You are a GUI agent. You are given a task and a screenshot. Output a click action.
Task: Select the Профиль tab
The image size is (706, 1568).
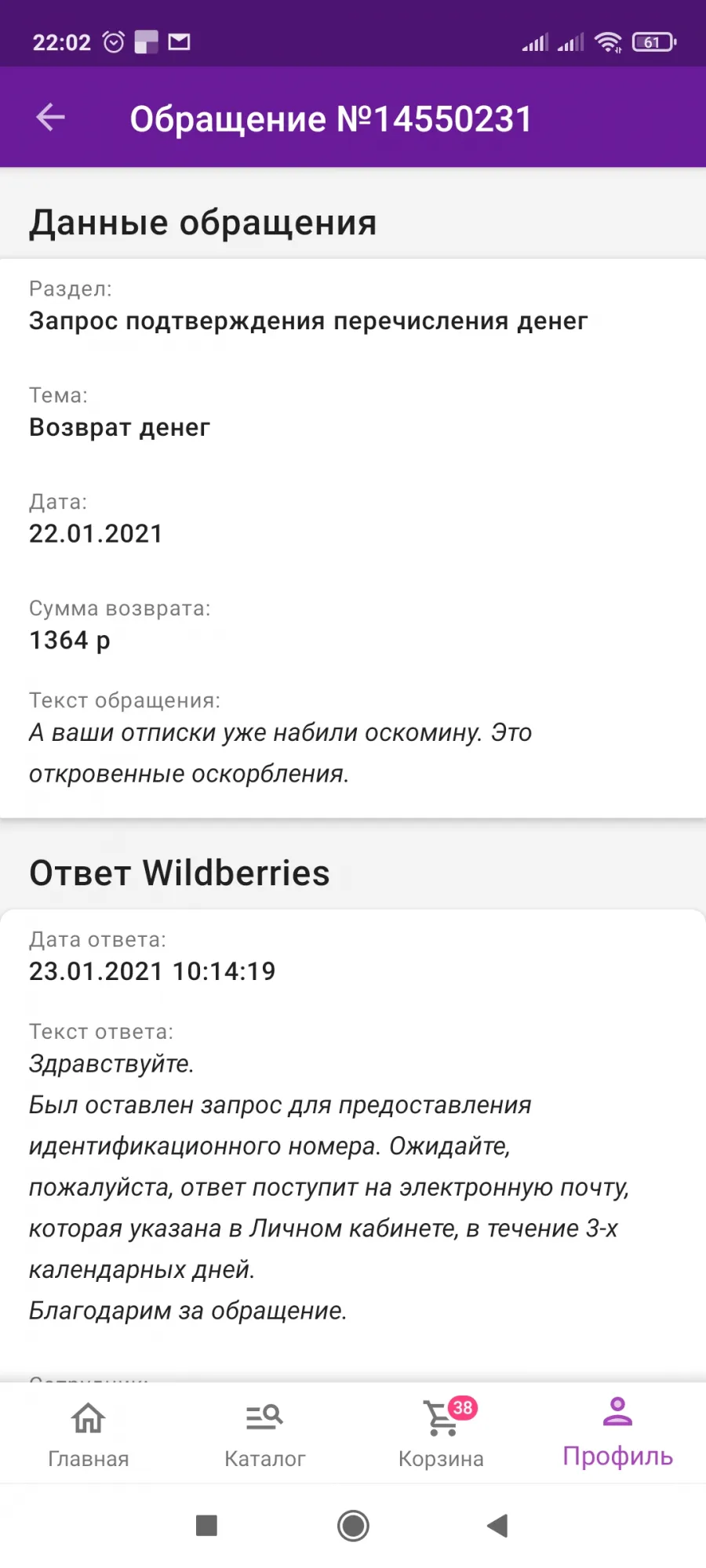click(x=617, y=1433)
